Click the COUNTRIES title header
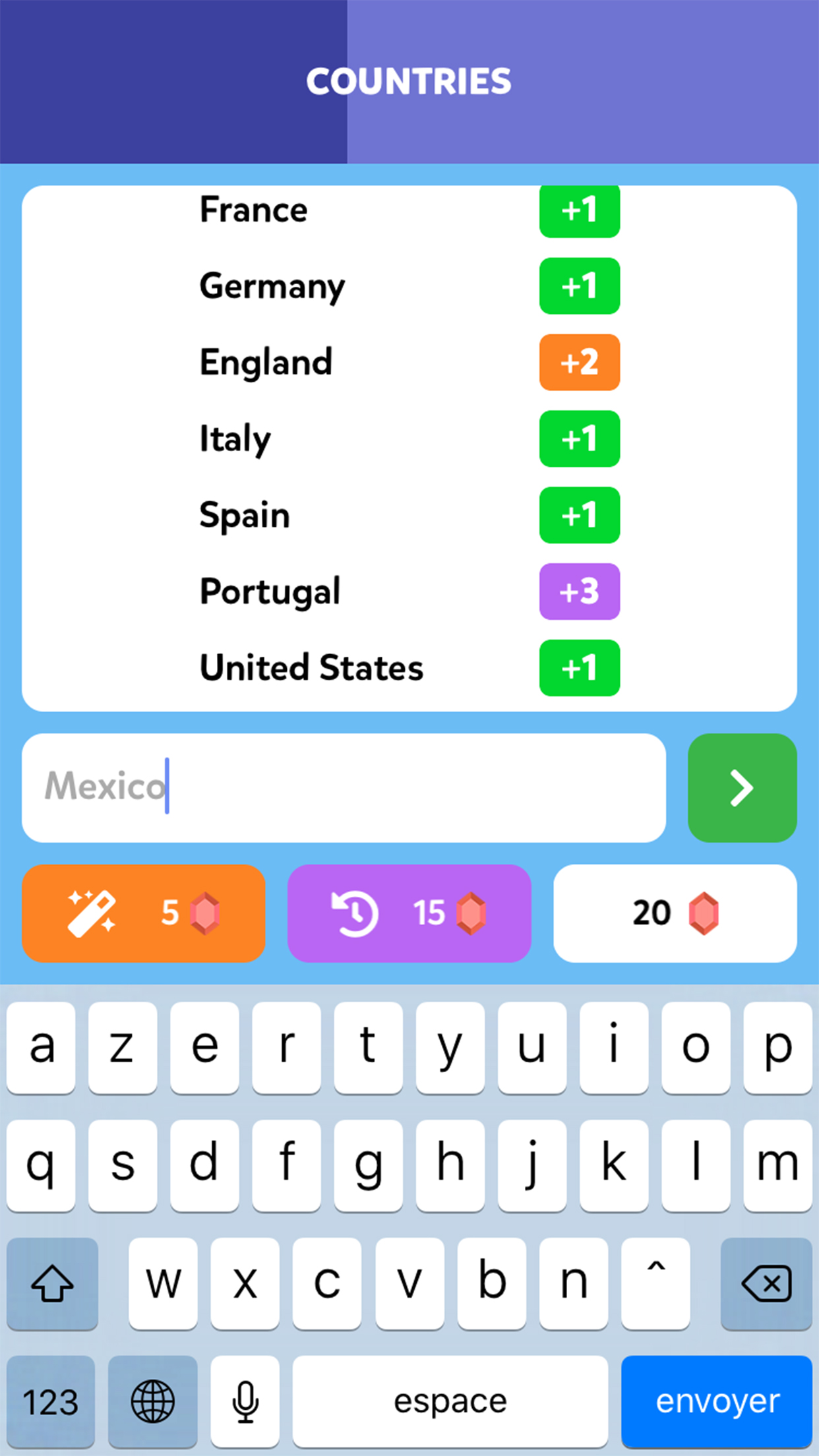Image resolution: width=819 pixels, height=1456 pixels. pos(409,80)
